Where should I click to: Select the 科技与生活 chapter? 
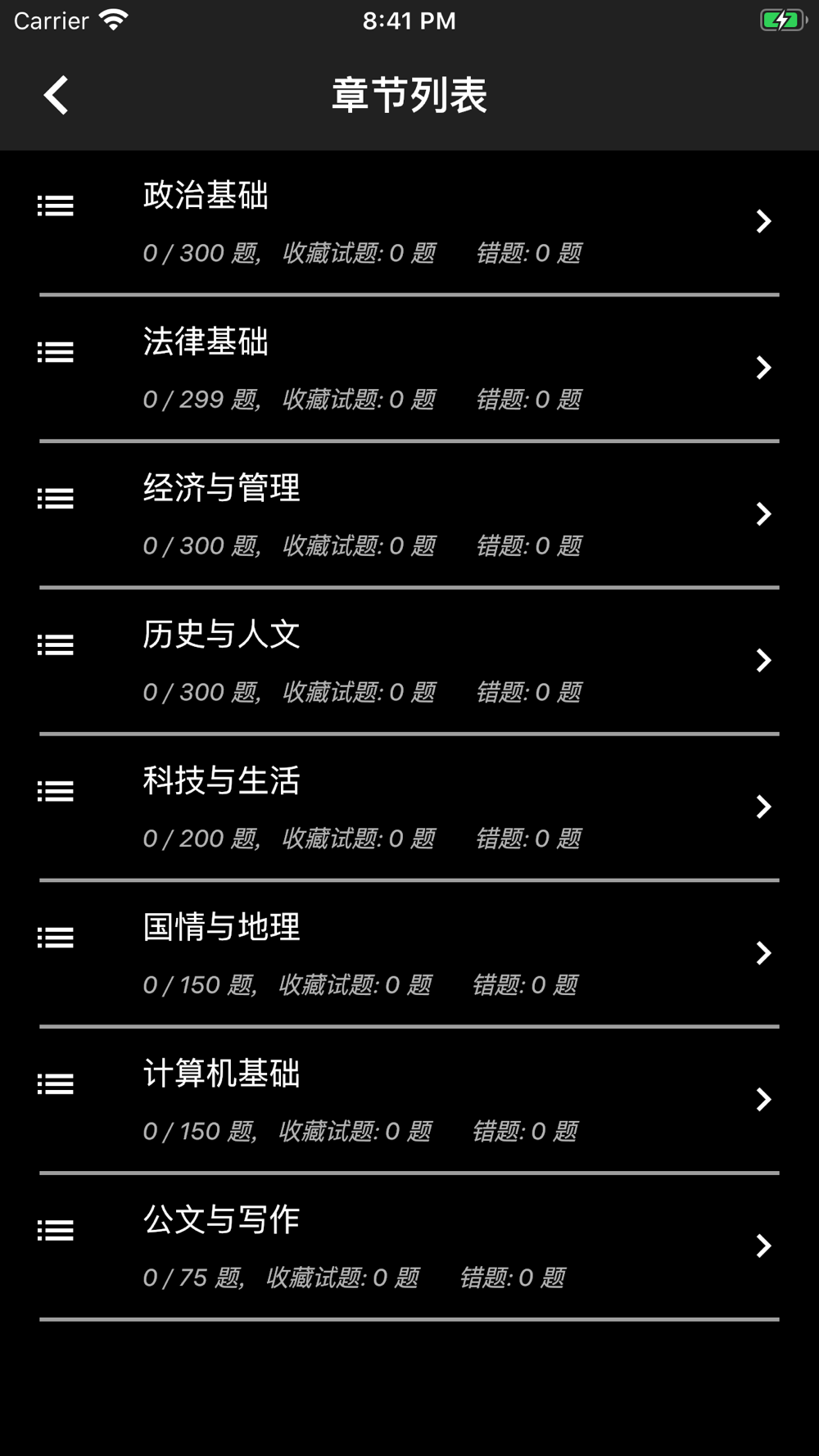[409, 807]
